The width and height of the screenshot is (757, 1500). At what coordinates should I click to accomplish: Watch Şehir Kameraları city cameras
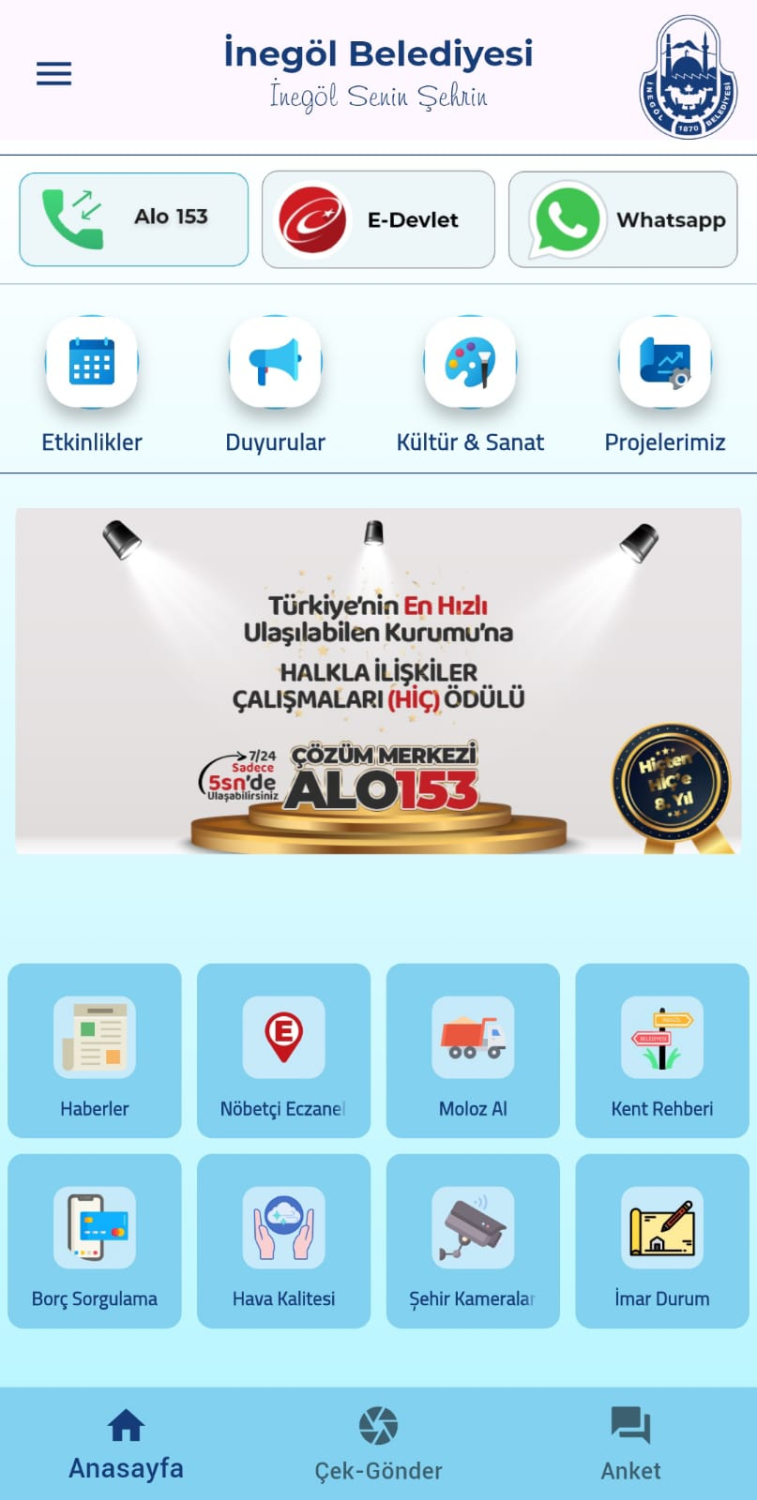coord(473,1240)
